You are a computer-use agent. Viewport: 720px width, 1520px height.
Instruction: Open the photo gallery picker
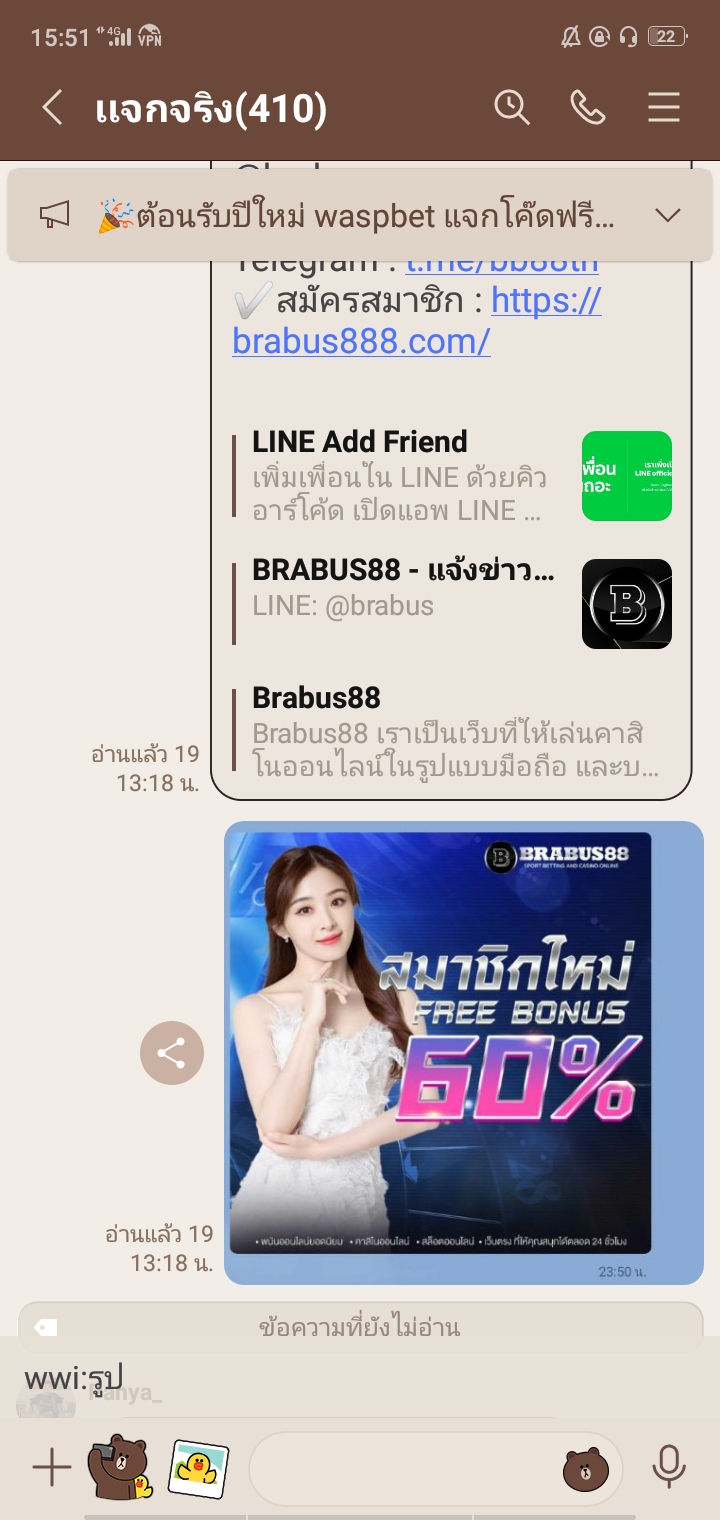[198, 1467]
